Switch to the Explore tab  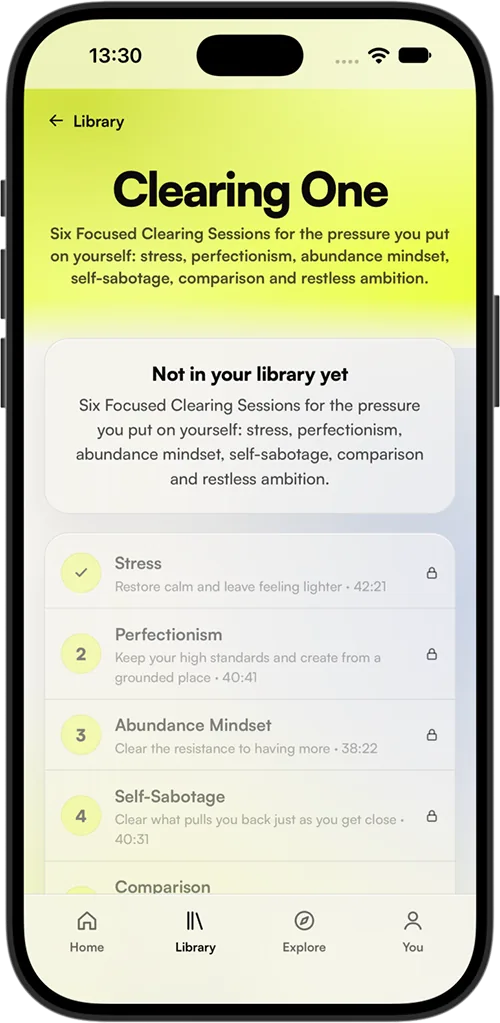(304, 932)
